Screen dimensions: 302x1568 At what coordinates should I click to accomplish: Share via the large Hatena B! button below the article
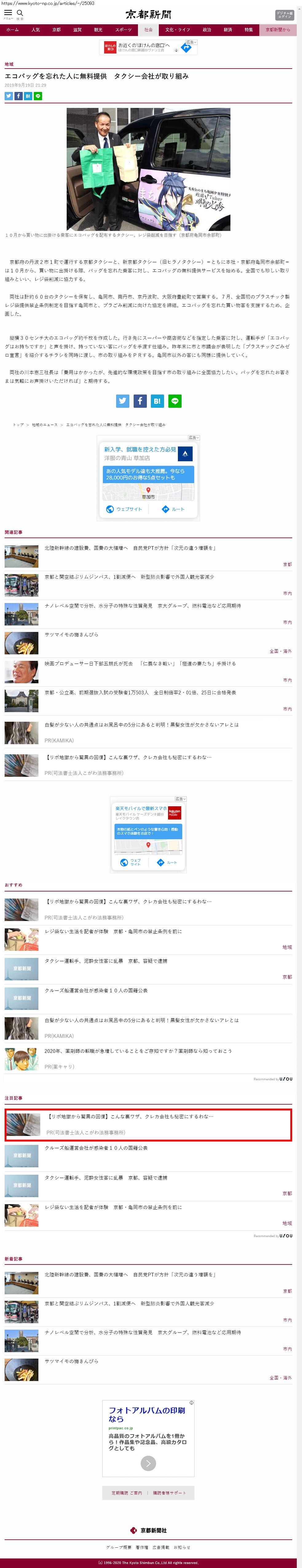(157, 400)
